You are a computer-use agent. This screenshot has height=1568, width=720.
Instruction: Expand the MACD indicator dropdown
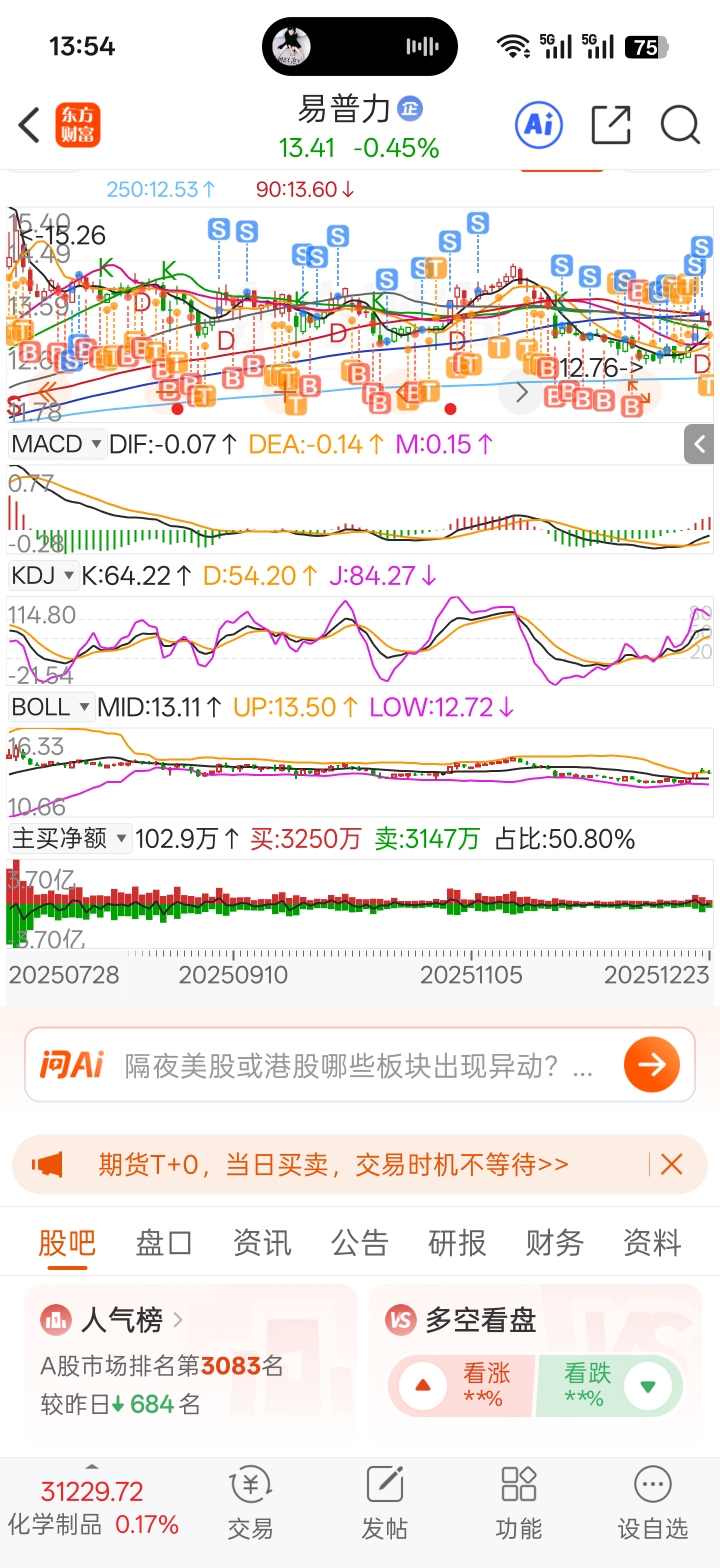58,445
